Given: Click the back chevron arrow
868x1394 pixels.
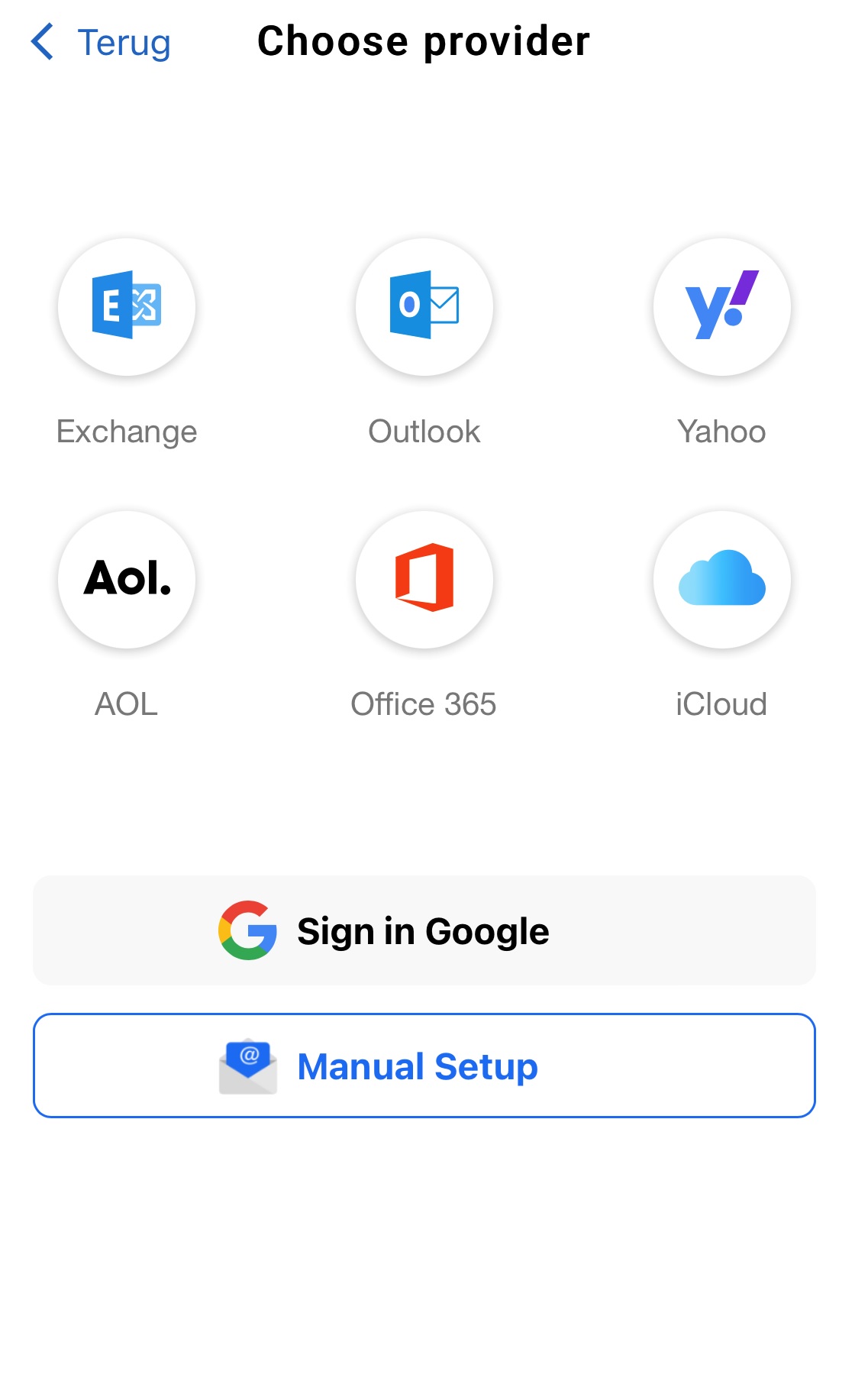Looking at the screenshot, I should pyautogui.click(x=44, y=43).
